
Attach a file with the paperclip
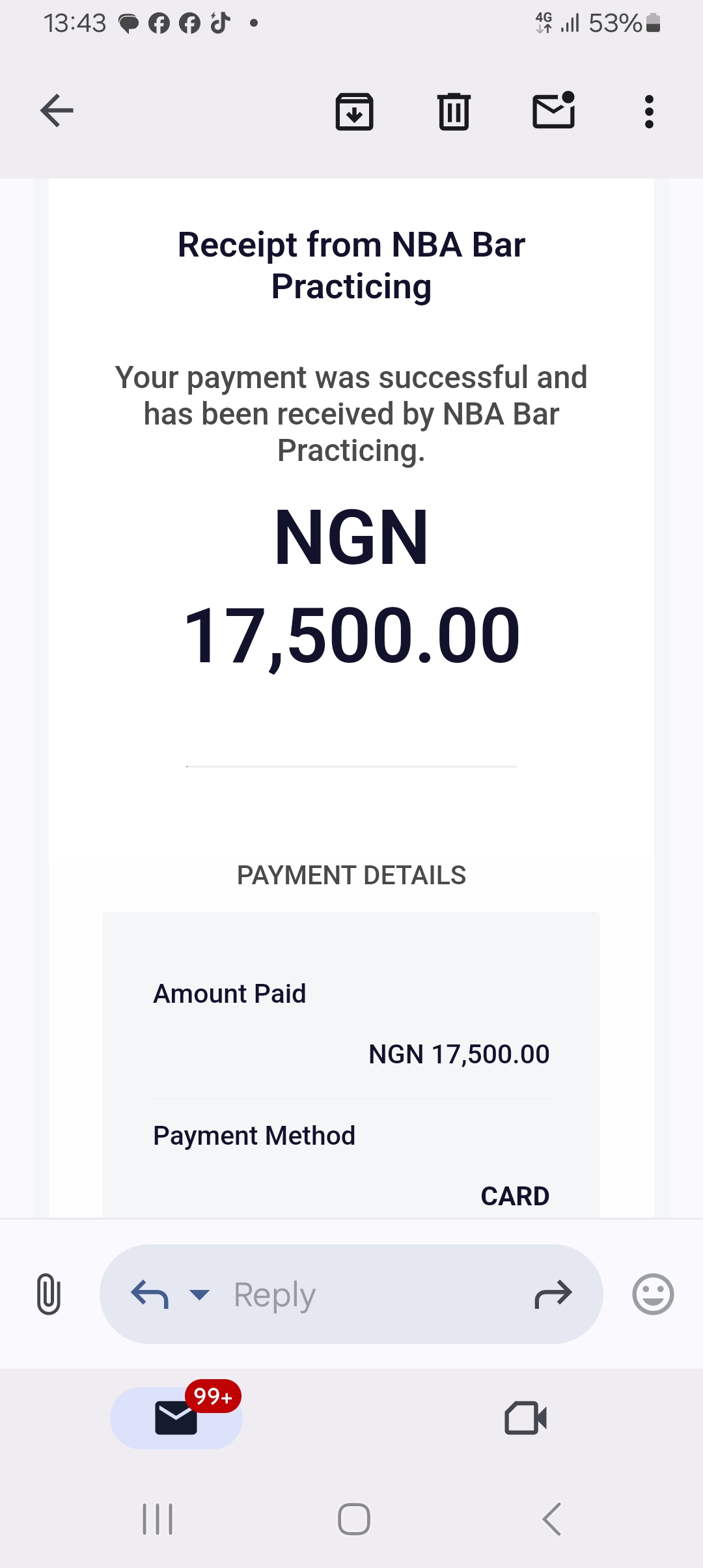click(x=49, y=1295)
